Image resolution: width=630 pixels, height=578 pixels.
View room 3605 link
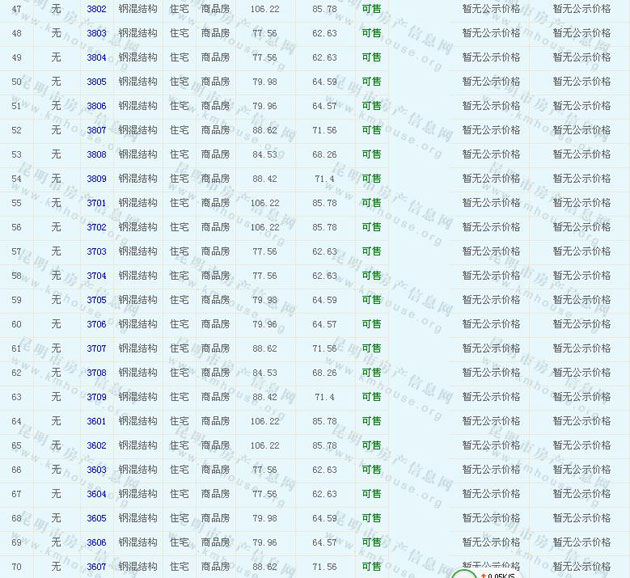(x=96, y=518)
